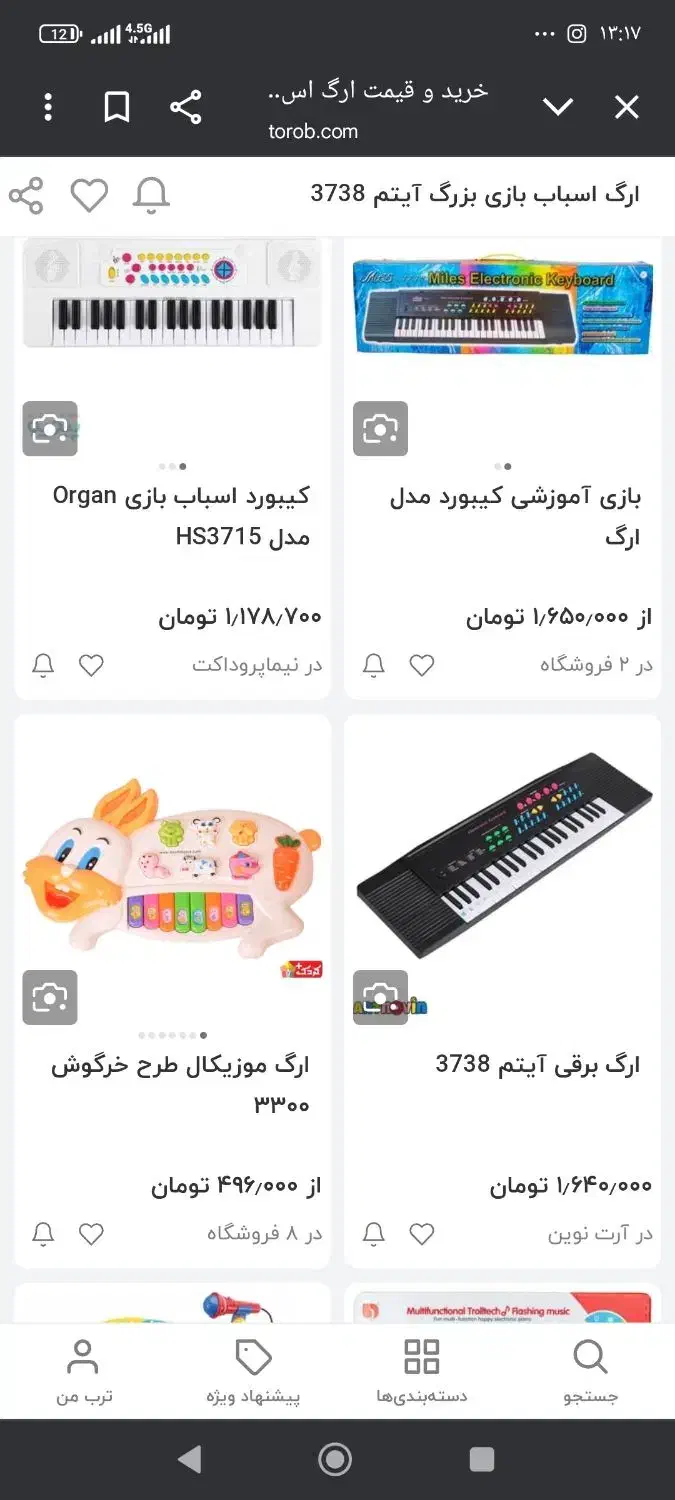Screen dimensions: 675x1500
Task: Search by image for Organ HS3715 keyboard
Action: (x=50, y=429)
